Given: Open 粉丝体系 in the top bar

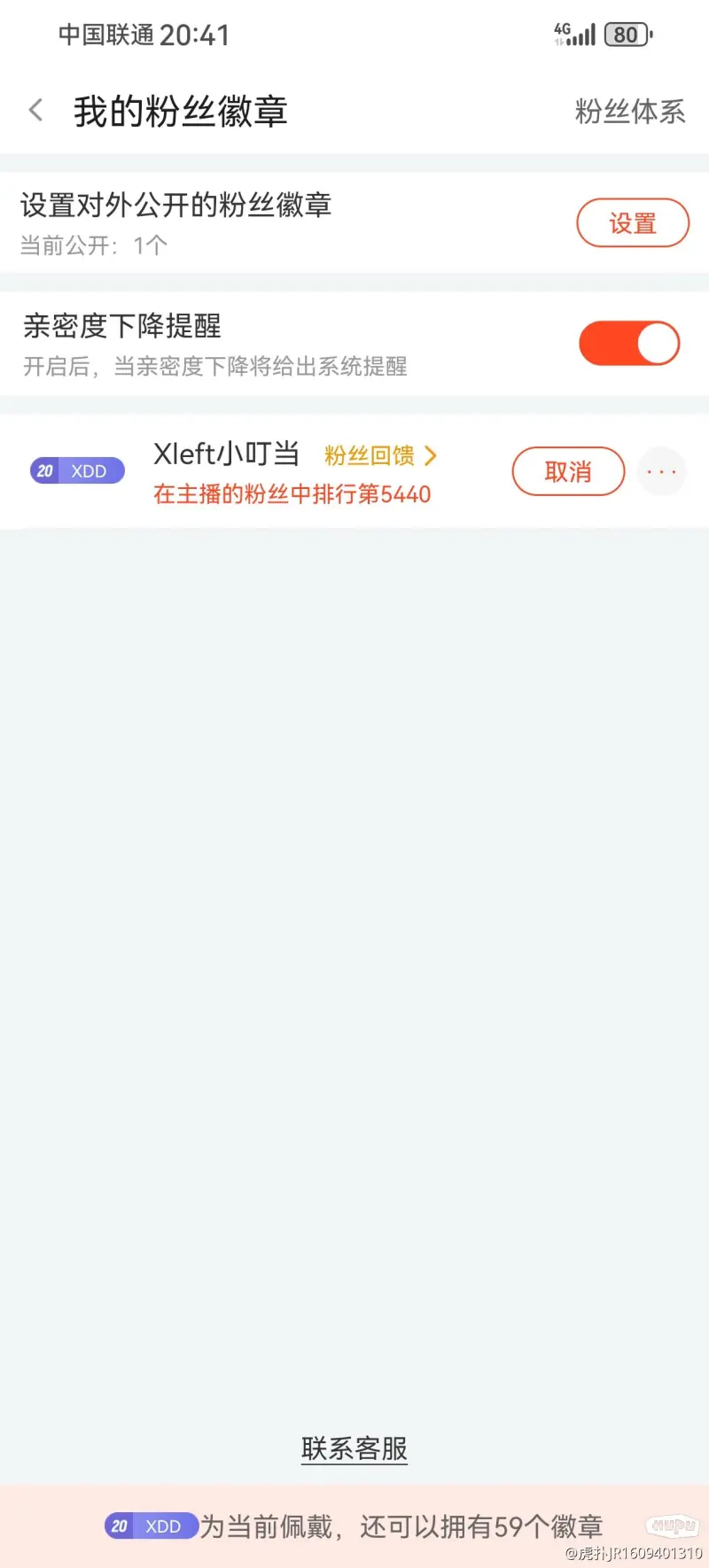Looking at the screenshot, I should tap(629, 112).
